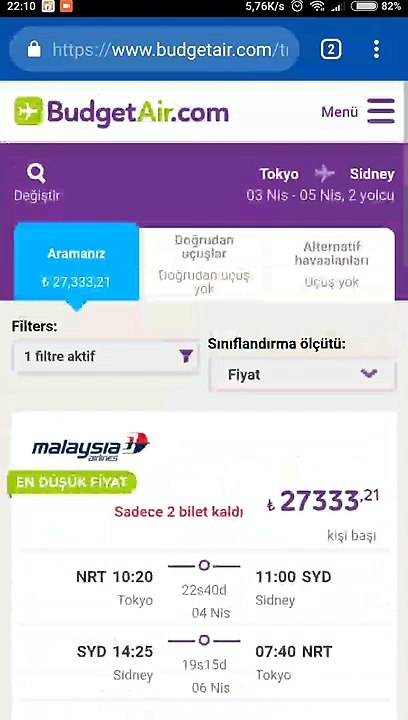Open the 1 filtre aktif filter
The height and width of the screenshot is (720, 408).
coord(106,356)
